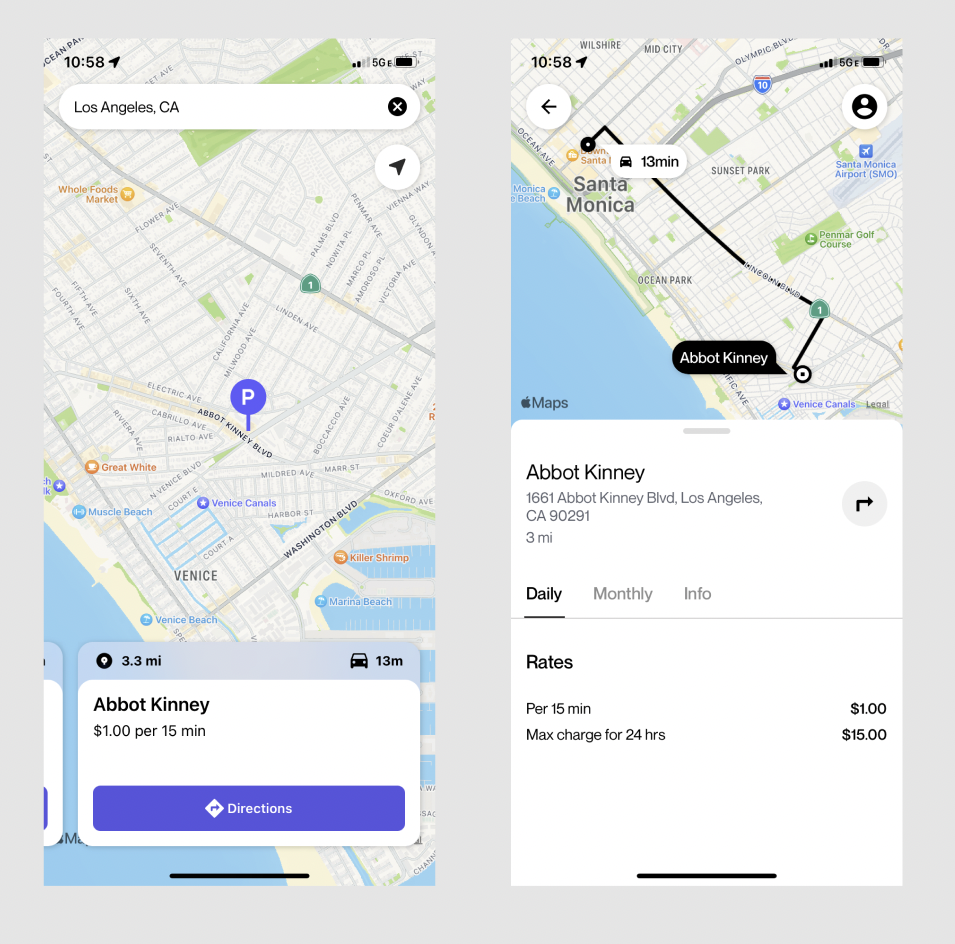The width and height of the screenshot is (955, 944).
Task: Get directions with the purple Directions button
Action: tap(248, 808)
